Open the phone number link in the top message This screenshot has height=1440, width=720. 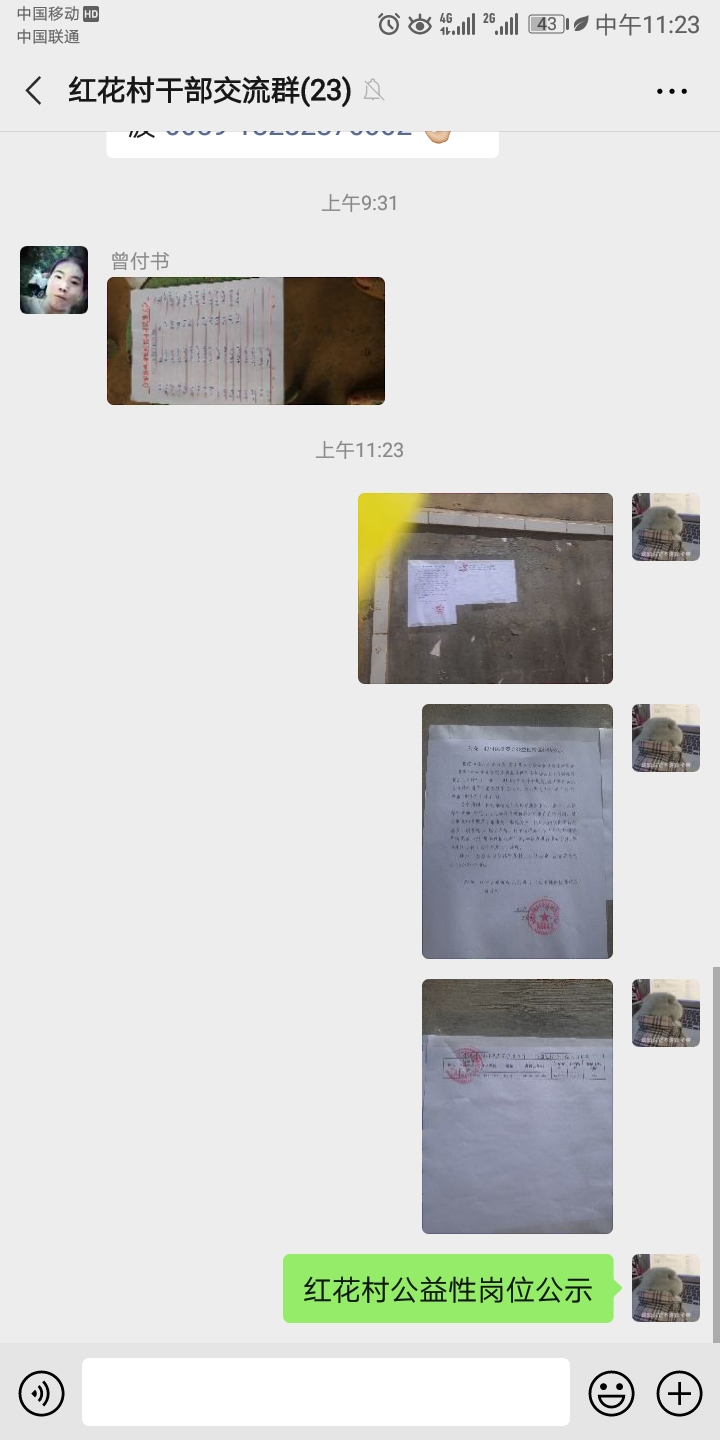288,130
